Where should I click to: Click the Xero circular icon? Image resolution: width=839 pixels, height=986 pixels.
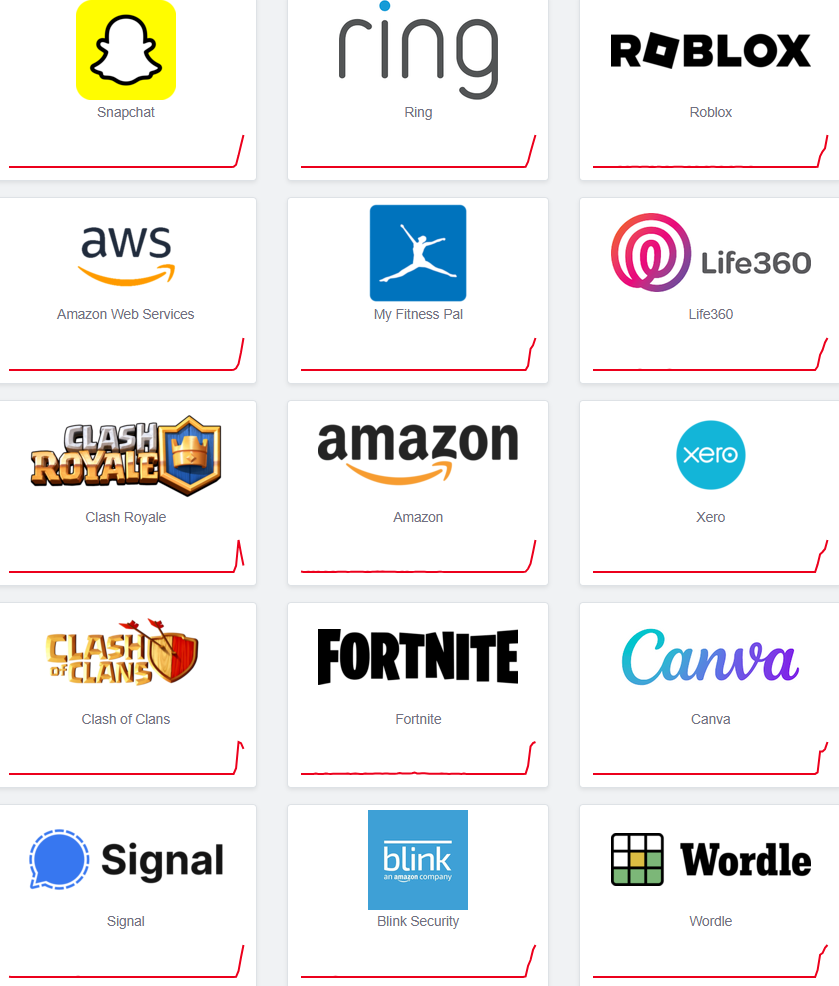710,455
